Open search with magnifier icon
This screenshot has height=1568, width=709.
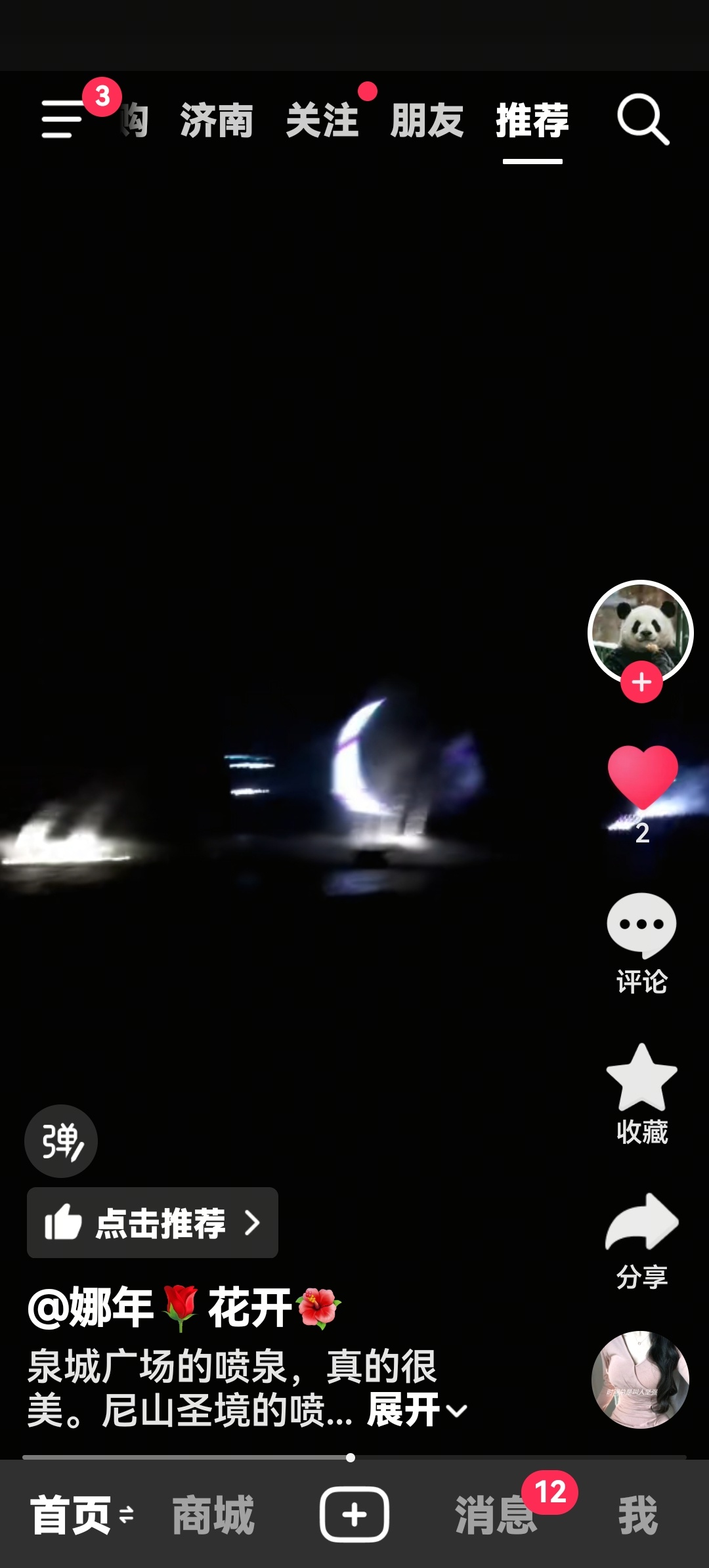click(643, 120)
